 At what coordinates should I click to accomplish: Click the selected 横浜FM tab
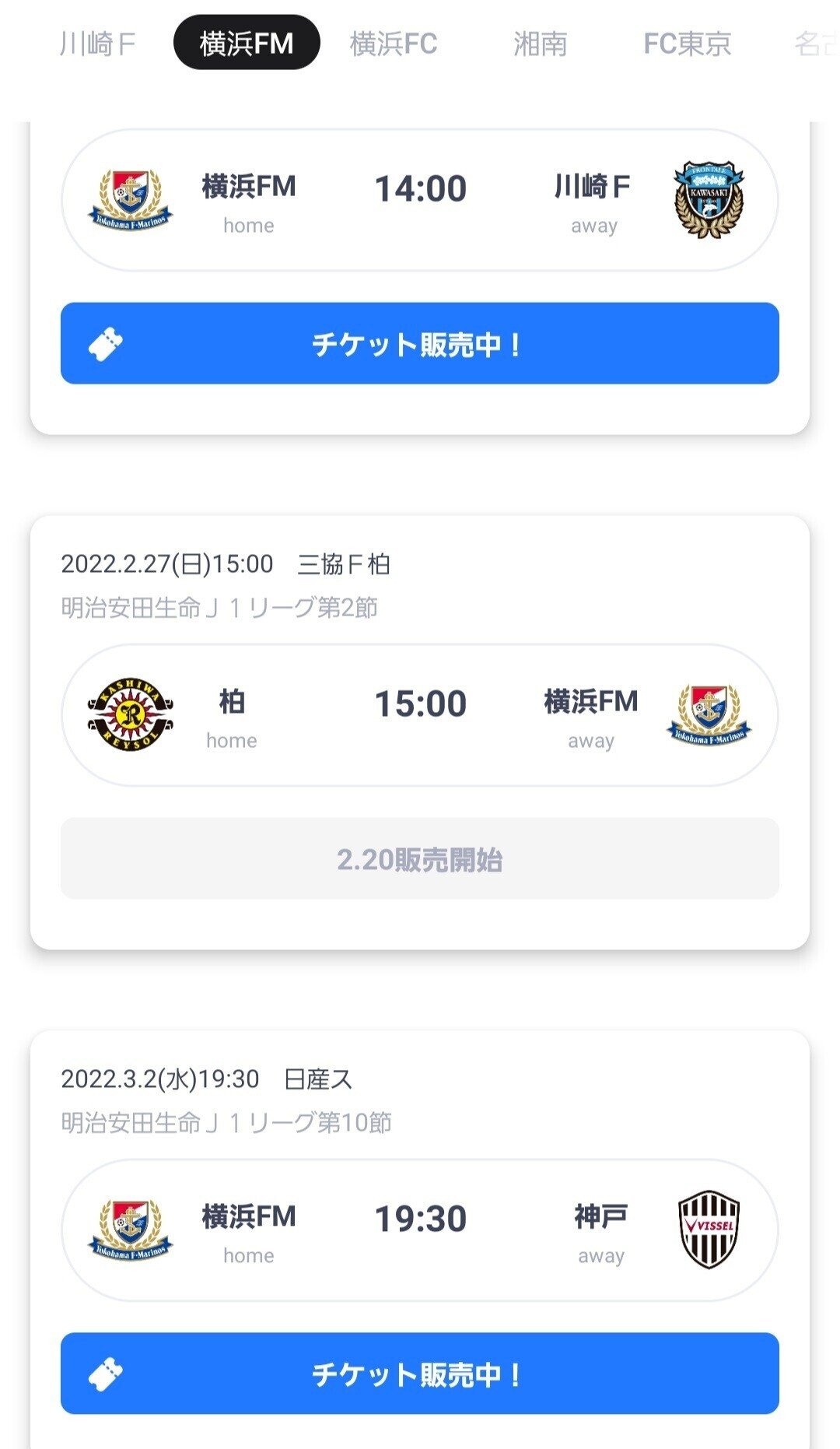248,44
